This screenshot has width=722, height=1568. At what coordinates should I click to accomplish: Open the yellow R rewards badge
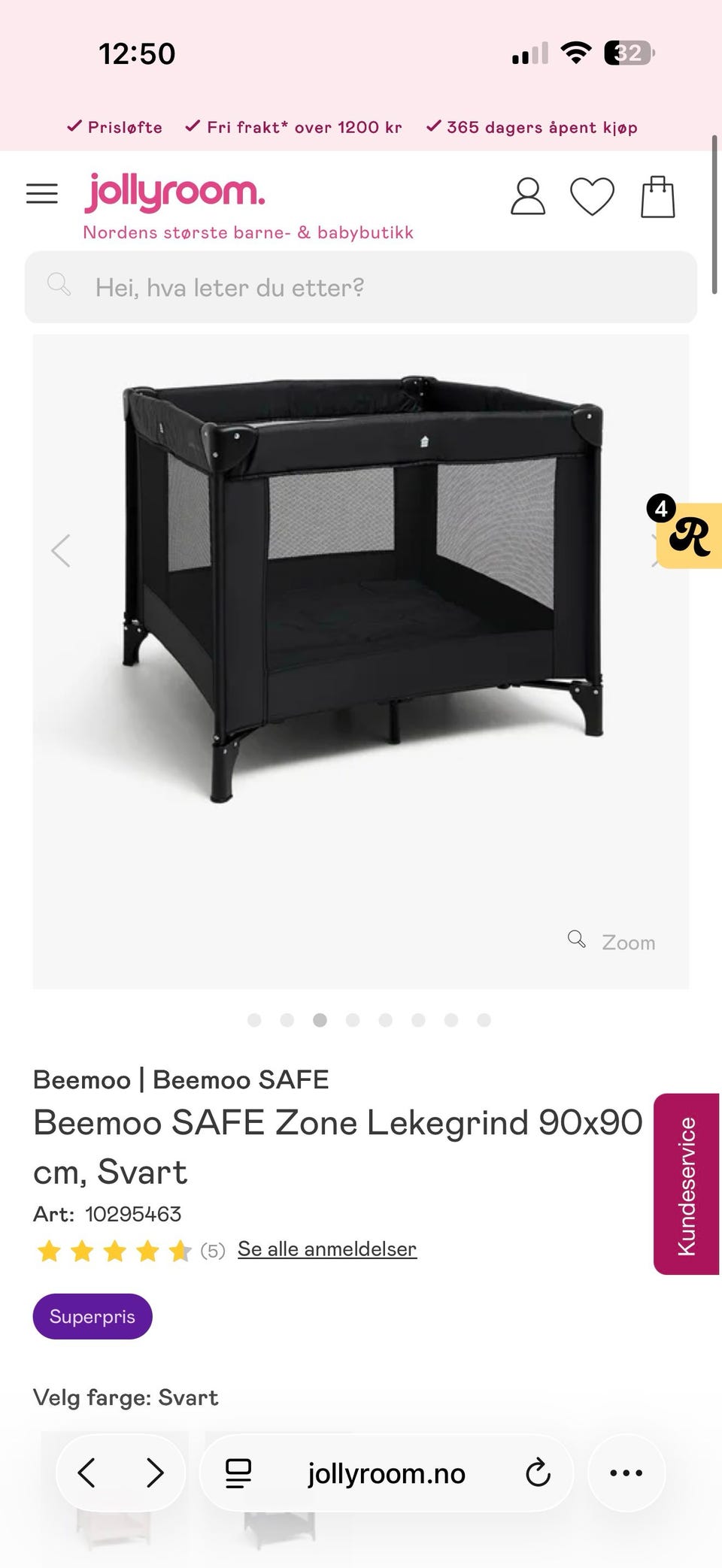[687, 534]
